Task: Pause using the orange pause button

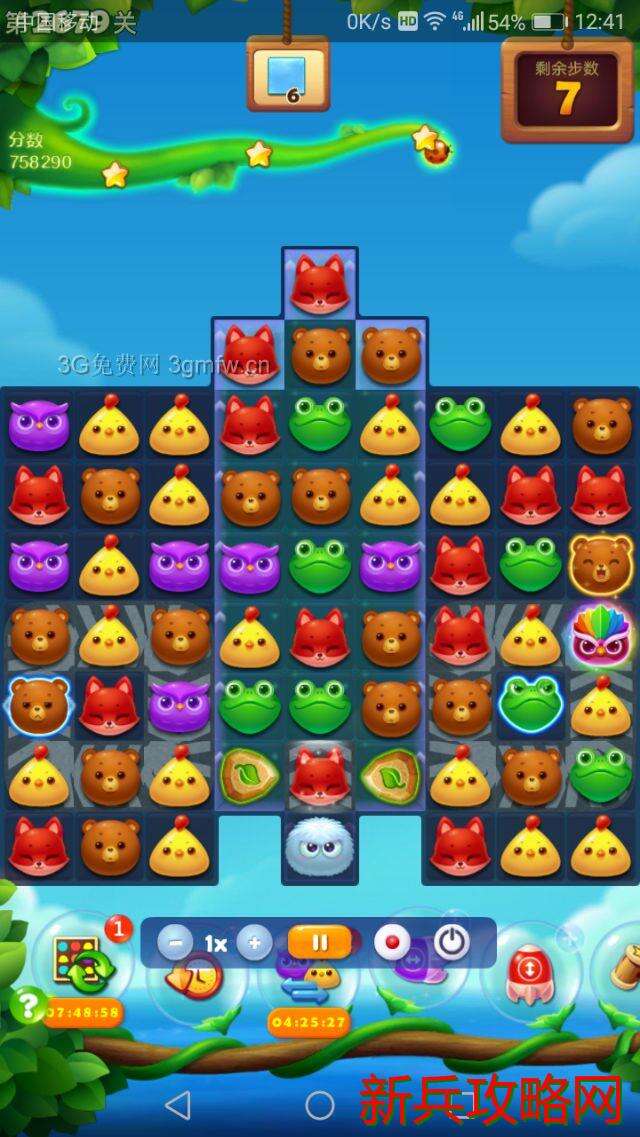Action: [x=320, y=942]
